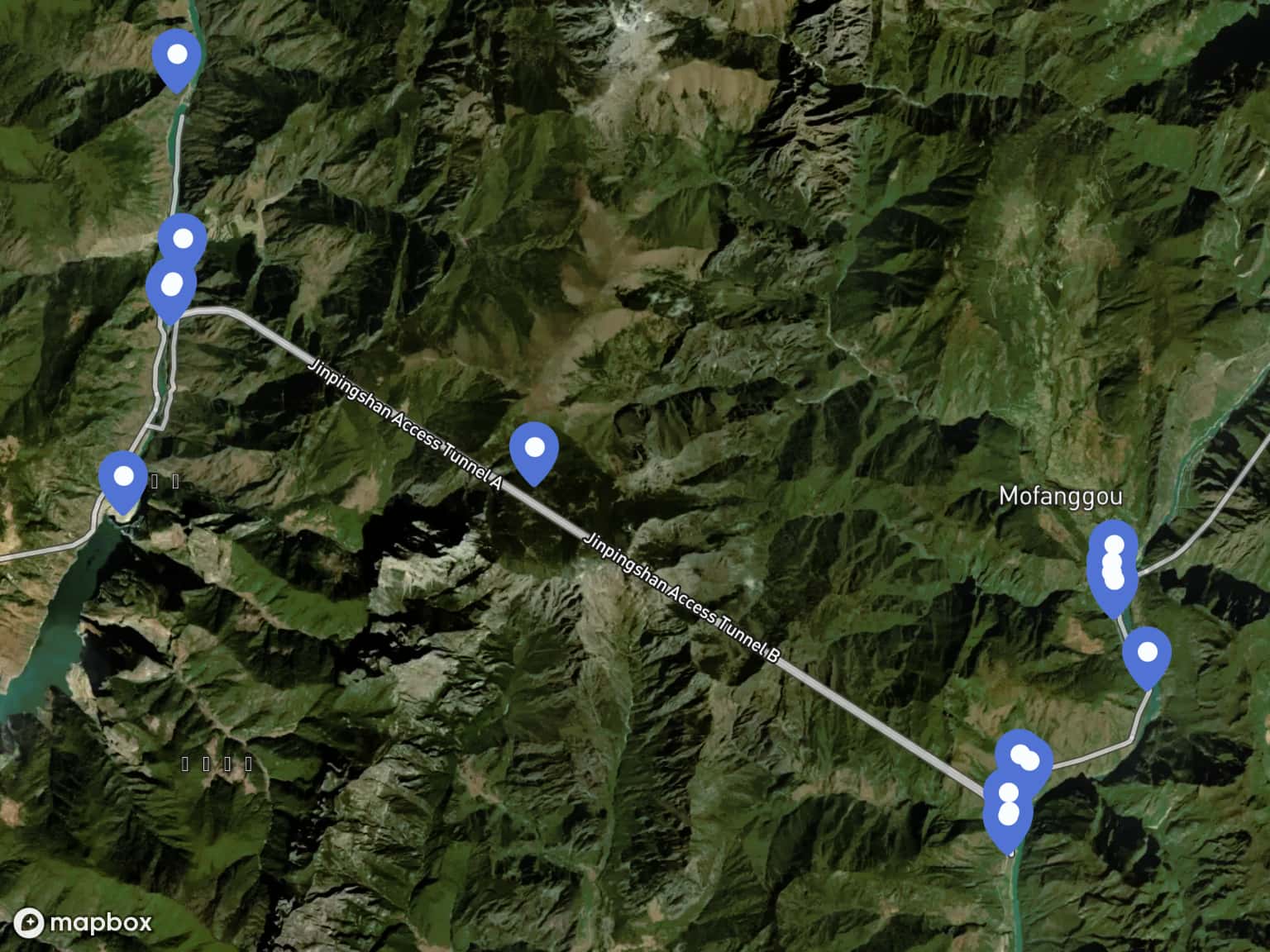Open the northernmost pin on the river

click(177, 58)
